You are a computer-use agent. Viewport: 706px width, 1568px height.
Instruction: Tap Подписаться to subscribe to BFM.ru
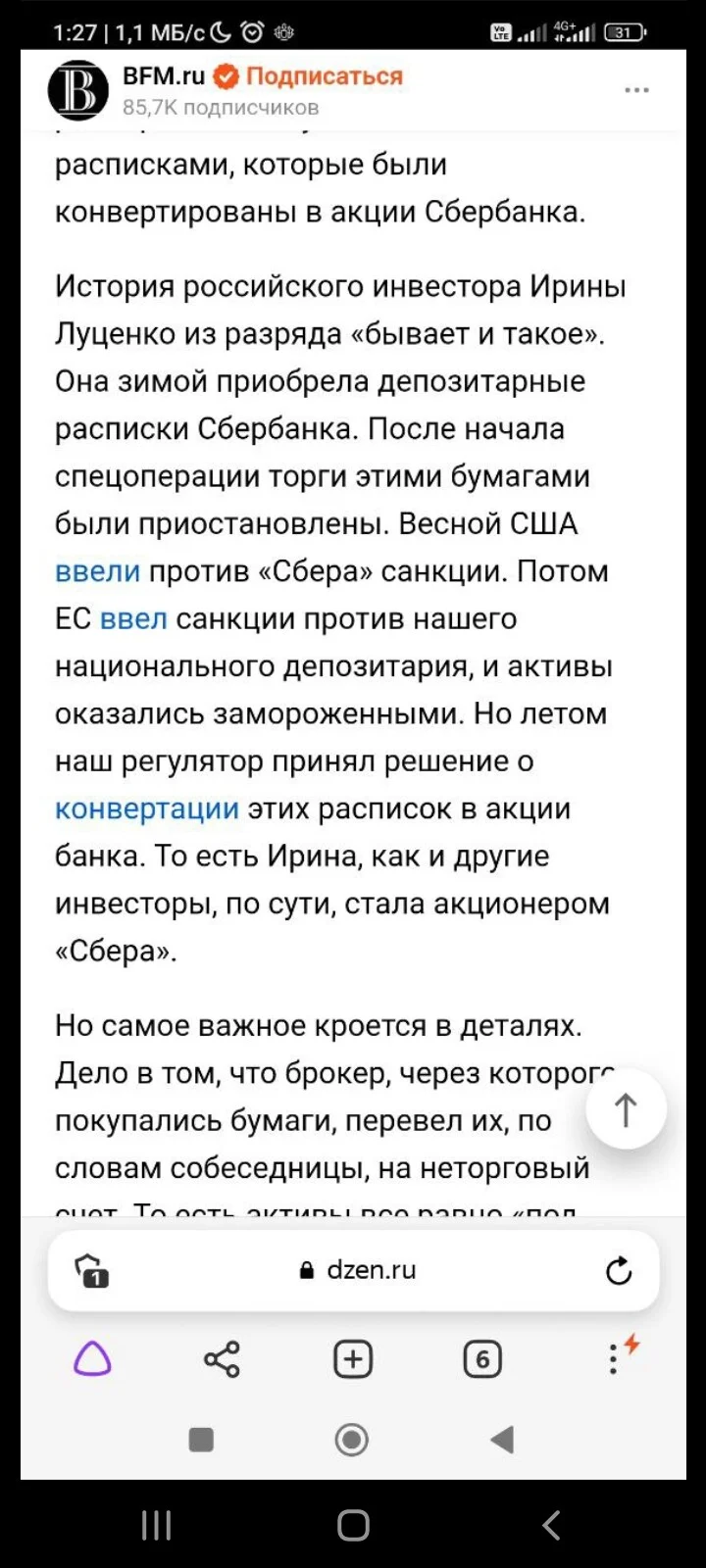click(x=324, y=76)
